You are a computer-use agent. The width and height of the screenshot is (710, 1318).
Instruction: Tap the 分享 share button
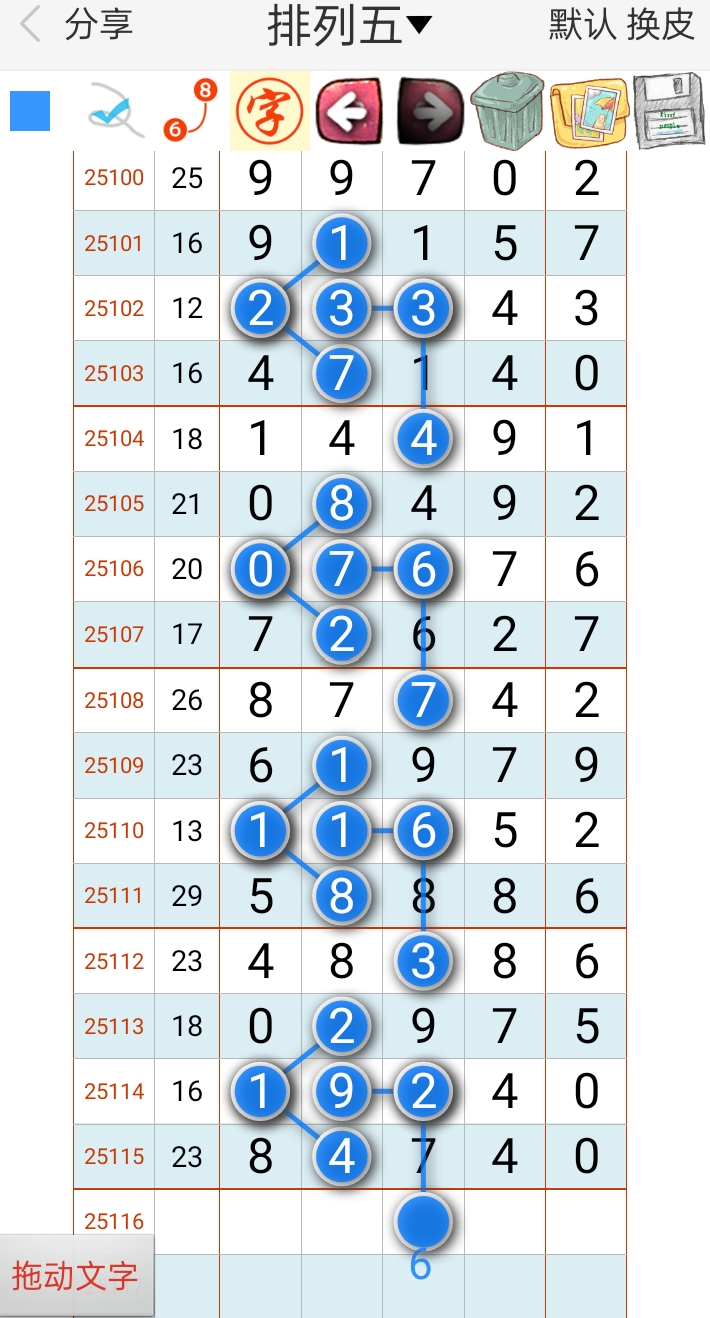click(x=98, y=25)
